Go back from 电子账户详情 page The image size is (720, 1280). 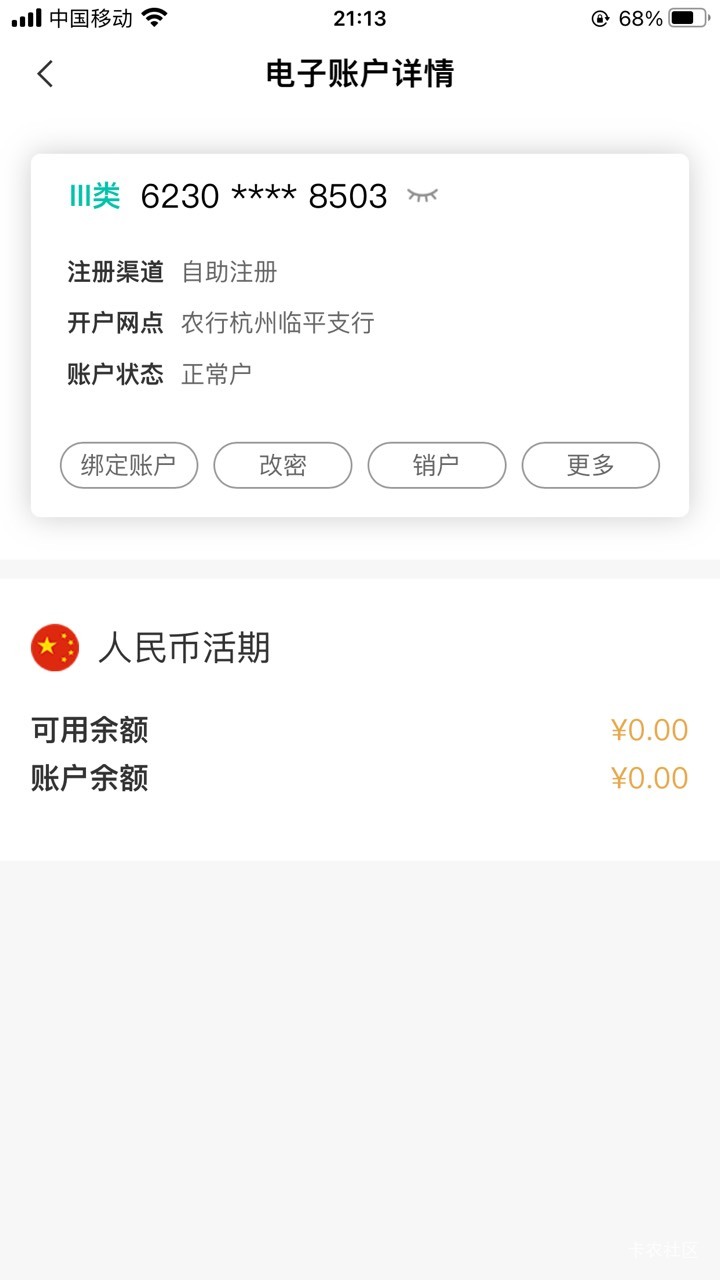(45, 73)
